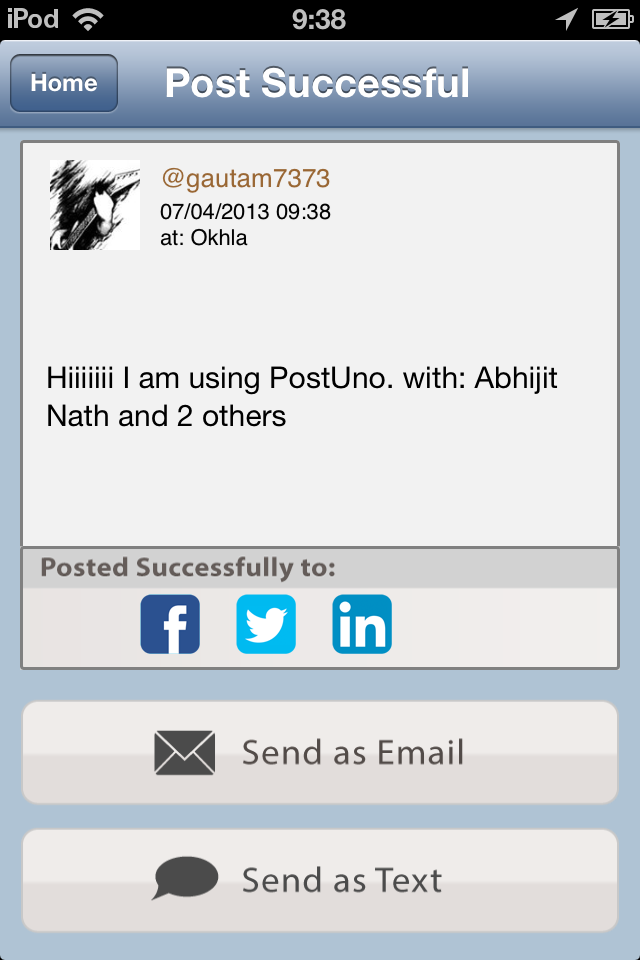Tap the gautam7373 profile picture
Viewport: 640px width, 960px height.
click(95, 205)
